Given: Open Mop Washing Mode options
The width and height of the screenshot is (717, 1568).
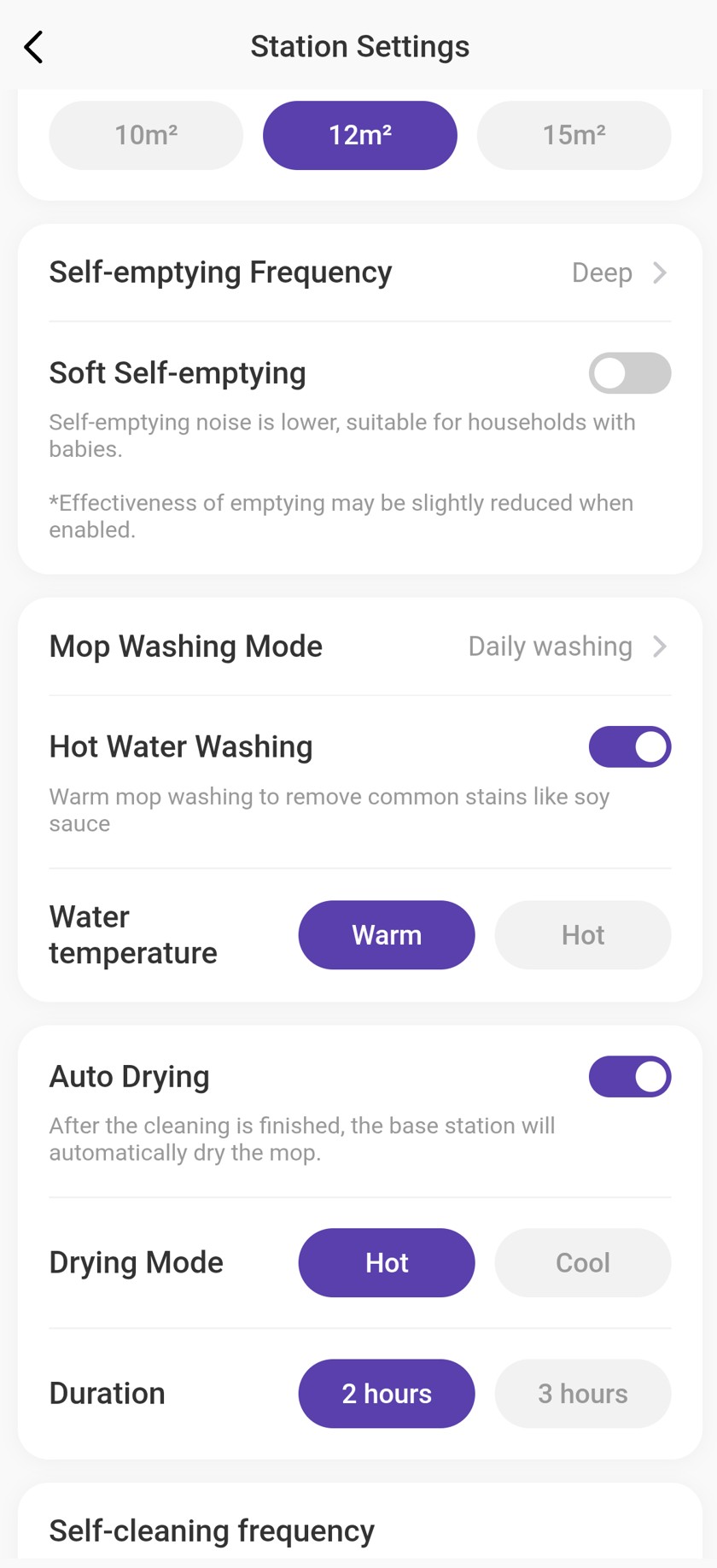Looking at the screenshot, I should (359, 647).
